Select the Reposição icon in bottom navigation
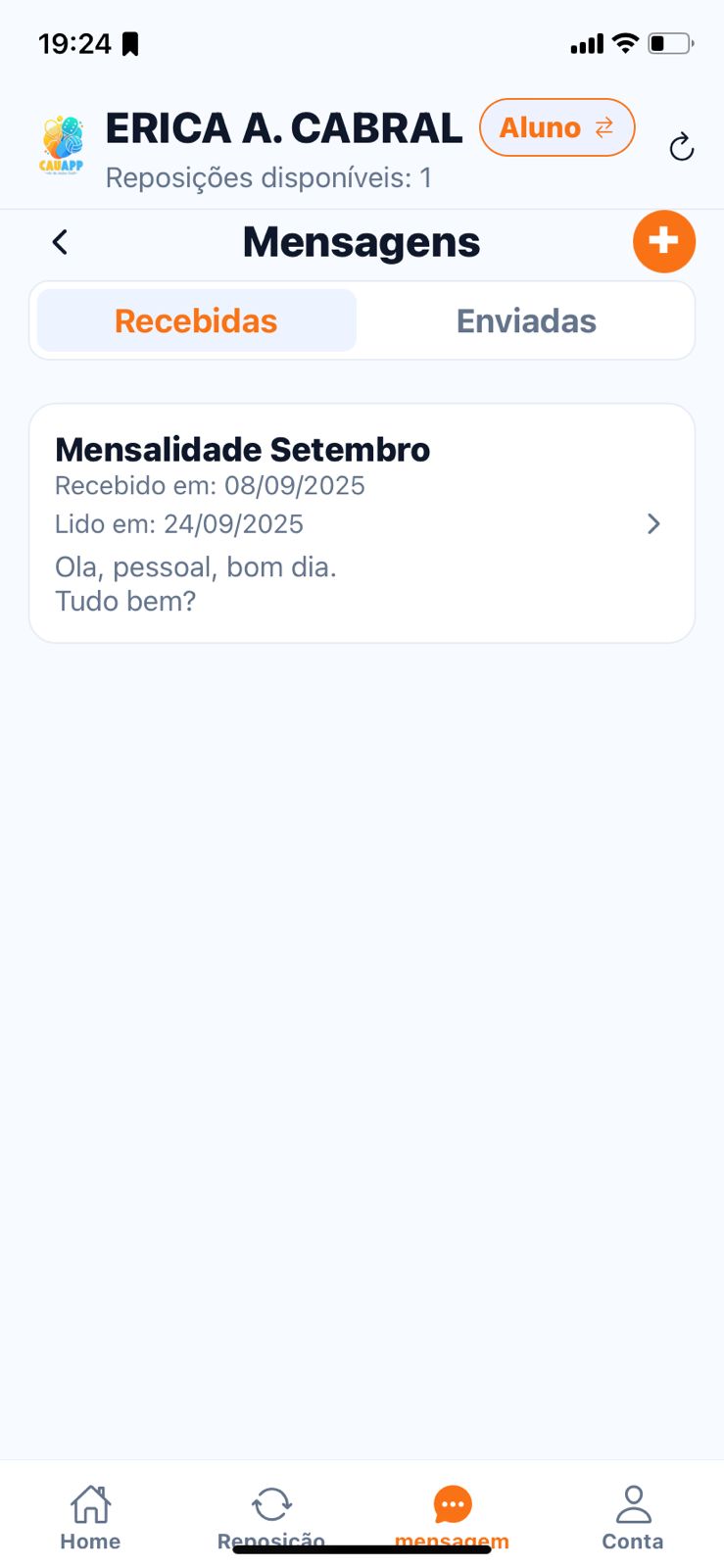 click(271, 1504)
